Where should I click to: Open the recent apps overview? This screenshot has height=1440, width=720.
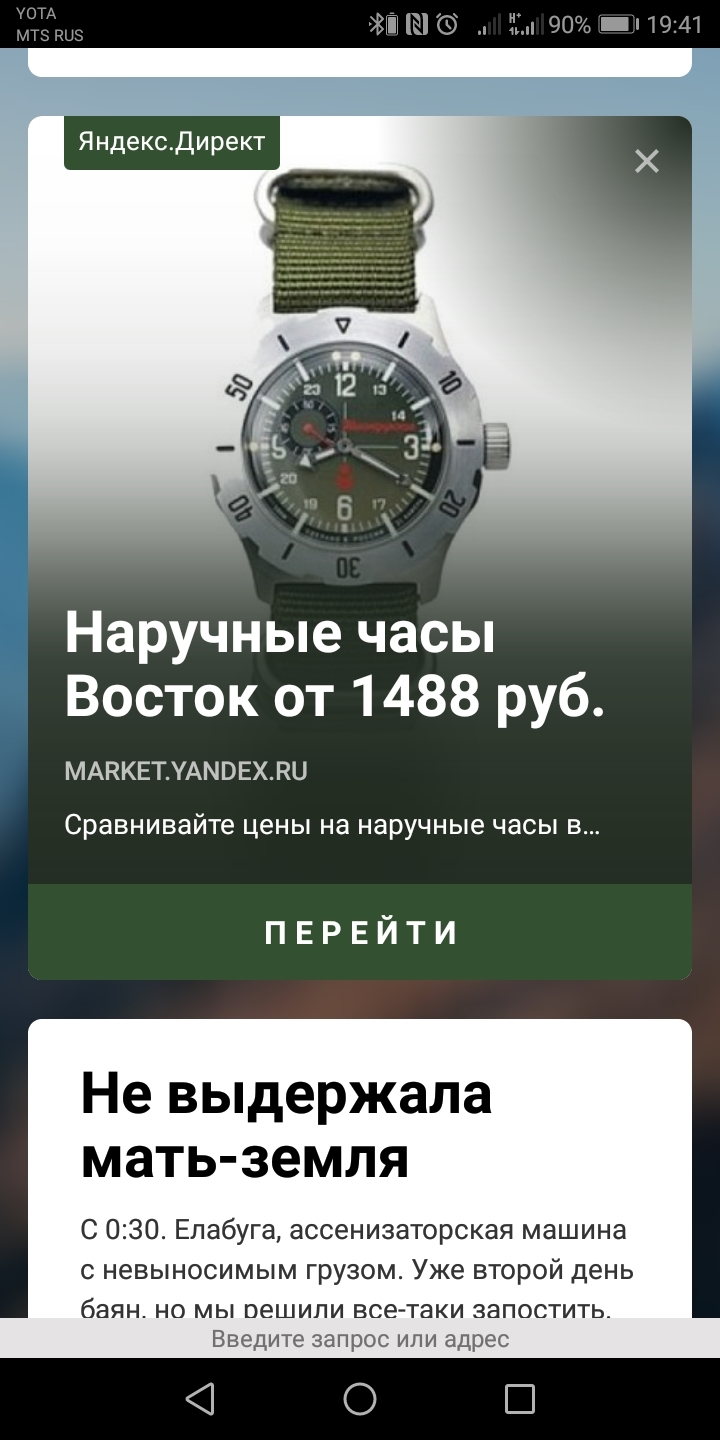coord(519,1398)
